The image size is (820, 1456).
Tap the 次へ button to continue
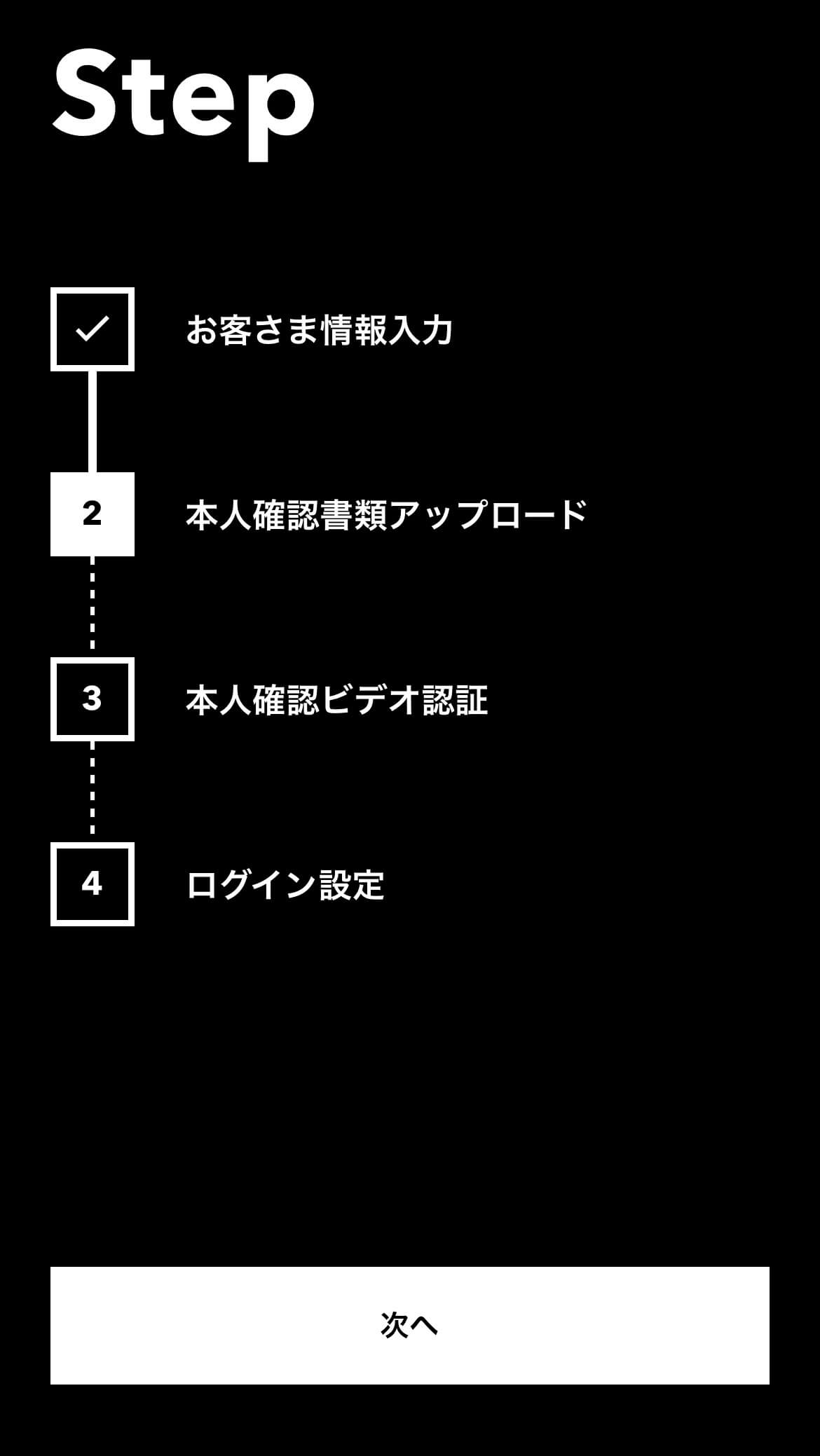[x=410, y=1325]
